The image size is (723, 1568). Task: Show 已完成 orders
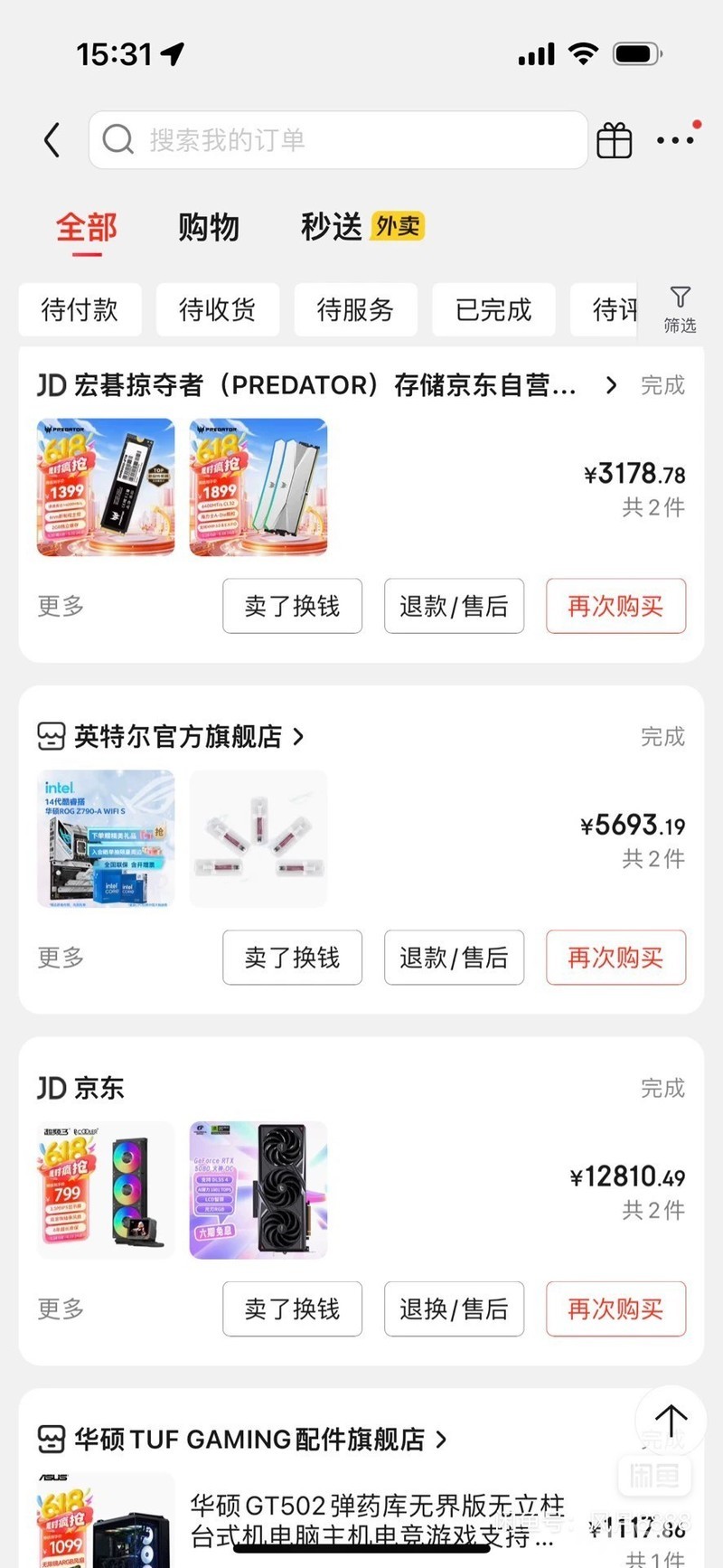(493, 310)
